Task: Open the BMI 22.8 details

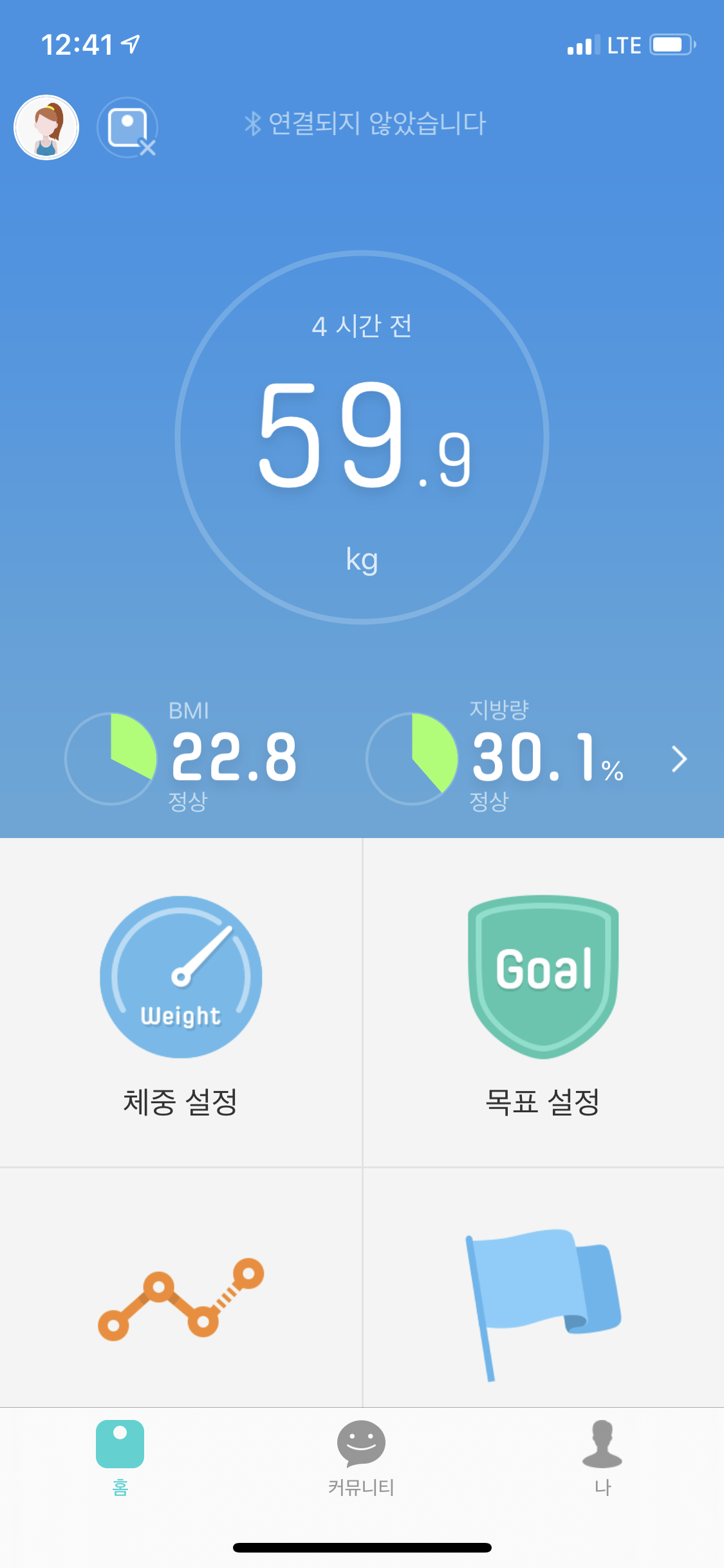Action: (181, 757)
